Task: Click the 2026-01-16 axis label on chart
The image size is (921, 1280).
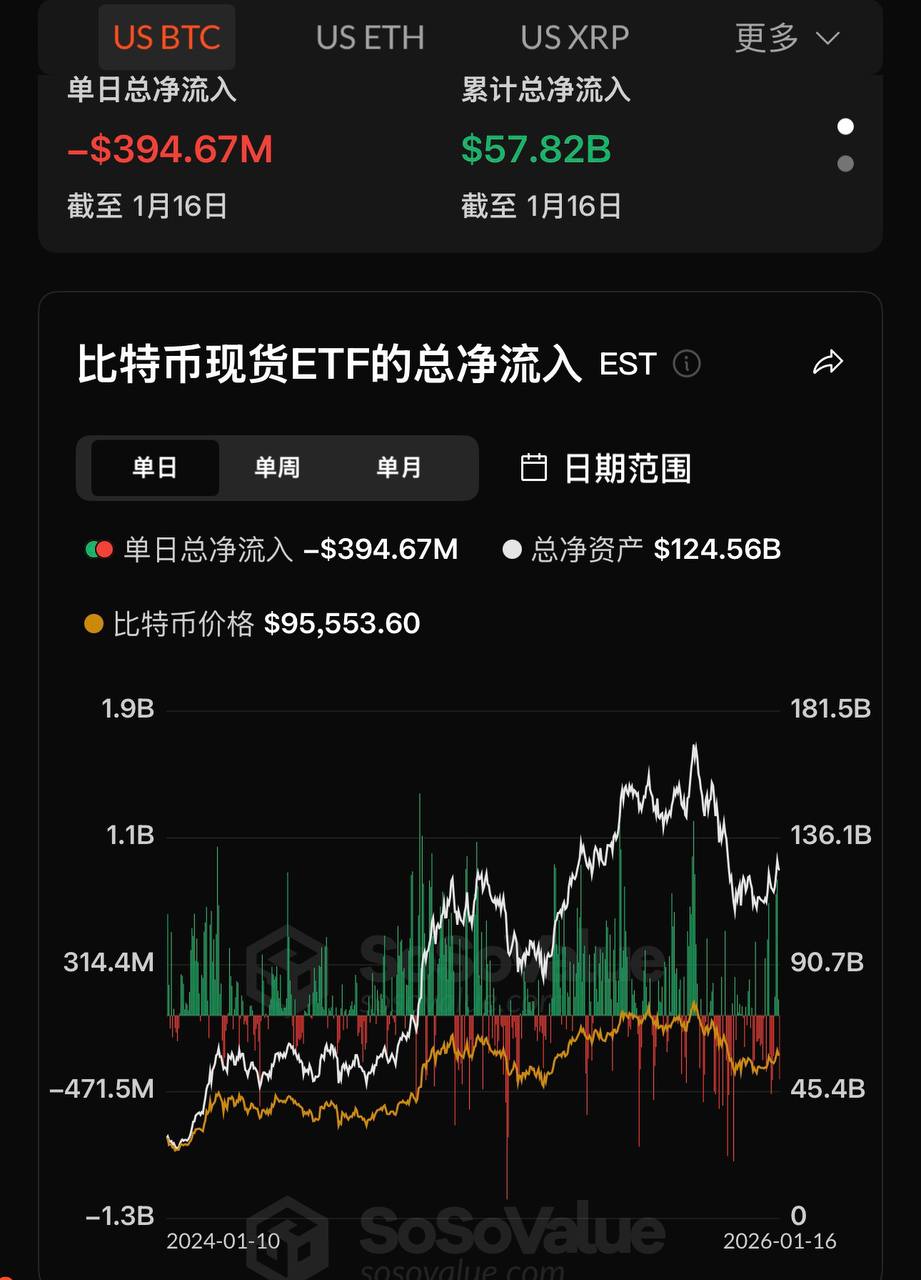Action: pos(779,1241)
